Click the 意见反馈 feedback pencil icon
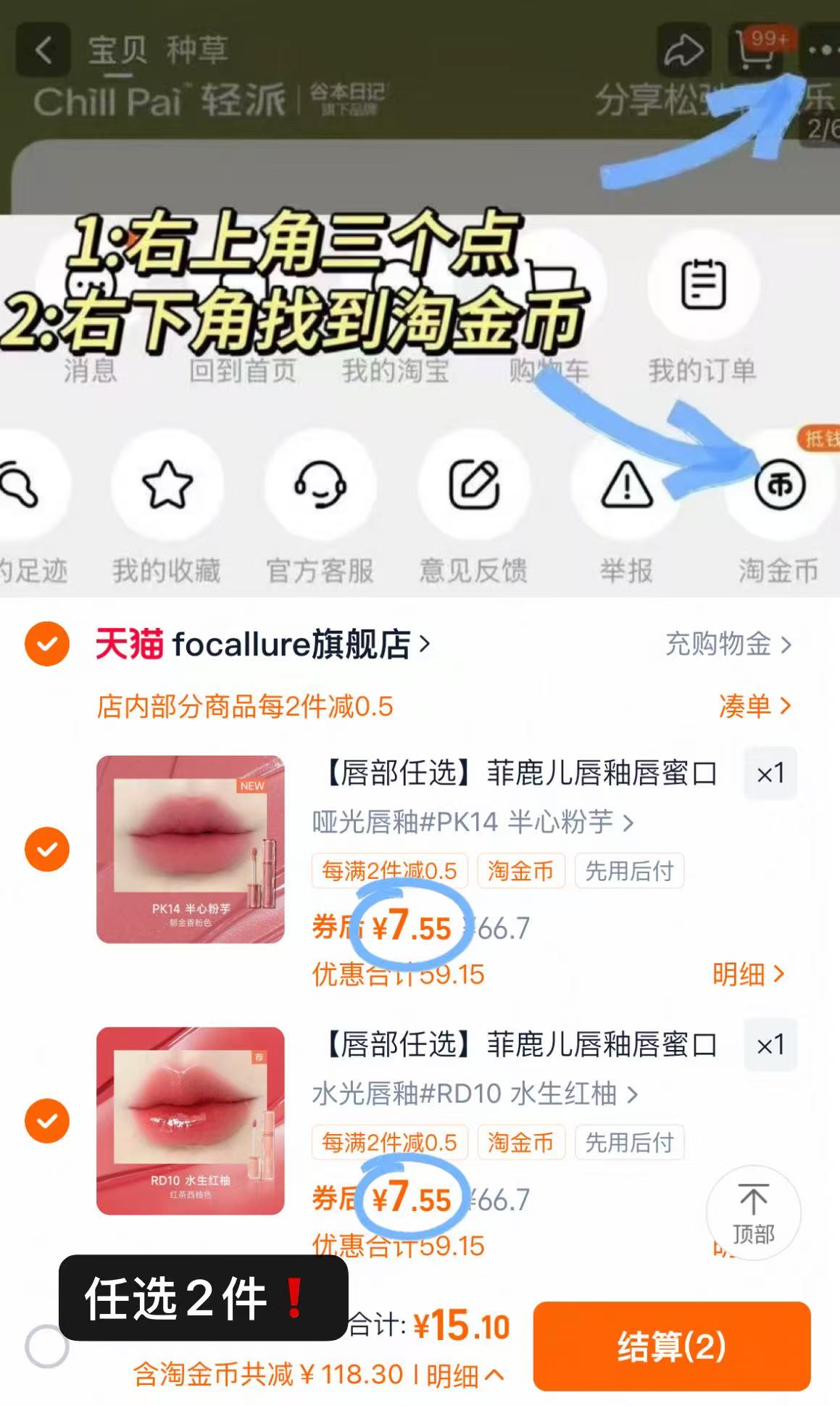840x1406 pixels. (x=475, y=487)
